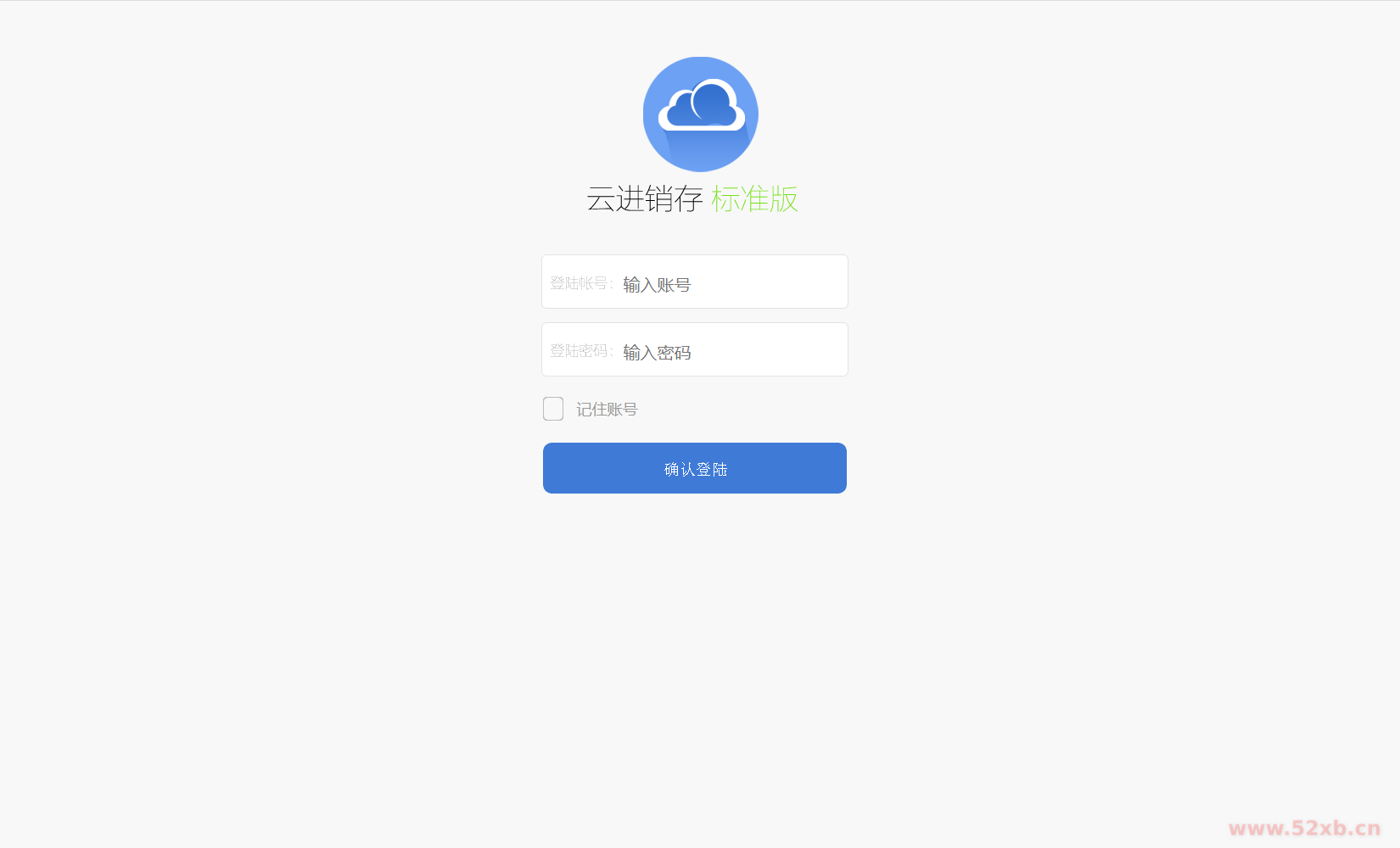Tap the 确认登陆 login button
Image resolution: width=1400 pixels, height=848 pixels.
click(694, 468)
